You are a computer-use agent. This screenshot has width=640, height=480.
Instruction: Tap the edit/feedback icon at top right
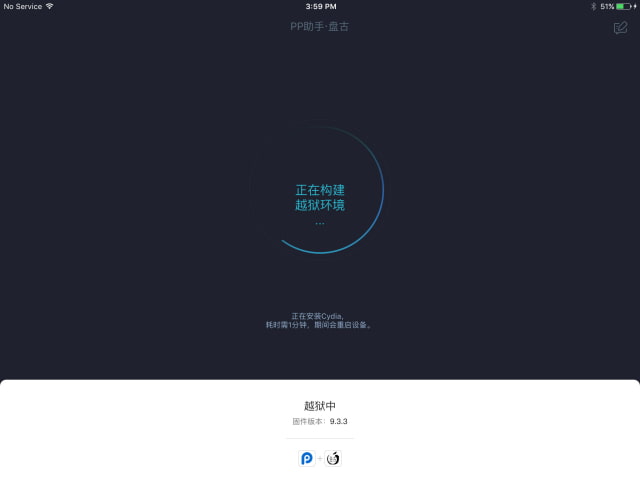620,27
